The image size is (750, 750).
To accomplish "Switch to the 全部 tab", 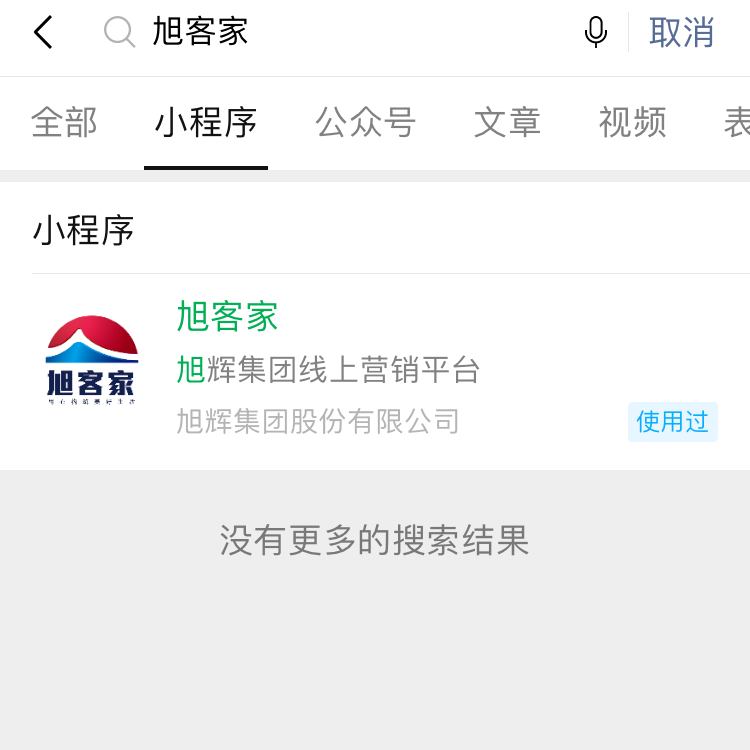I will [x=64, y=123].
